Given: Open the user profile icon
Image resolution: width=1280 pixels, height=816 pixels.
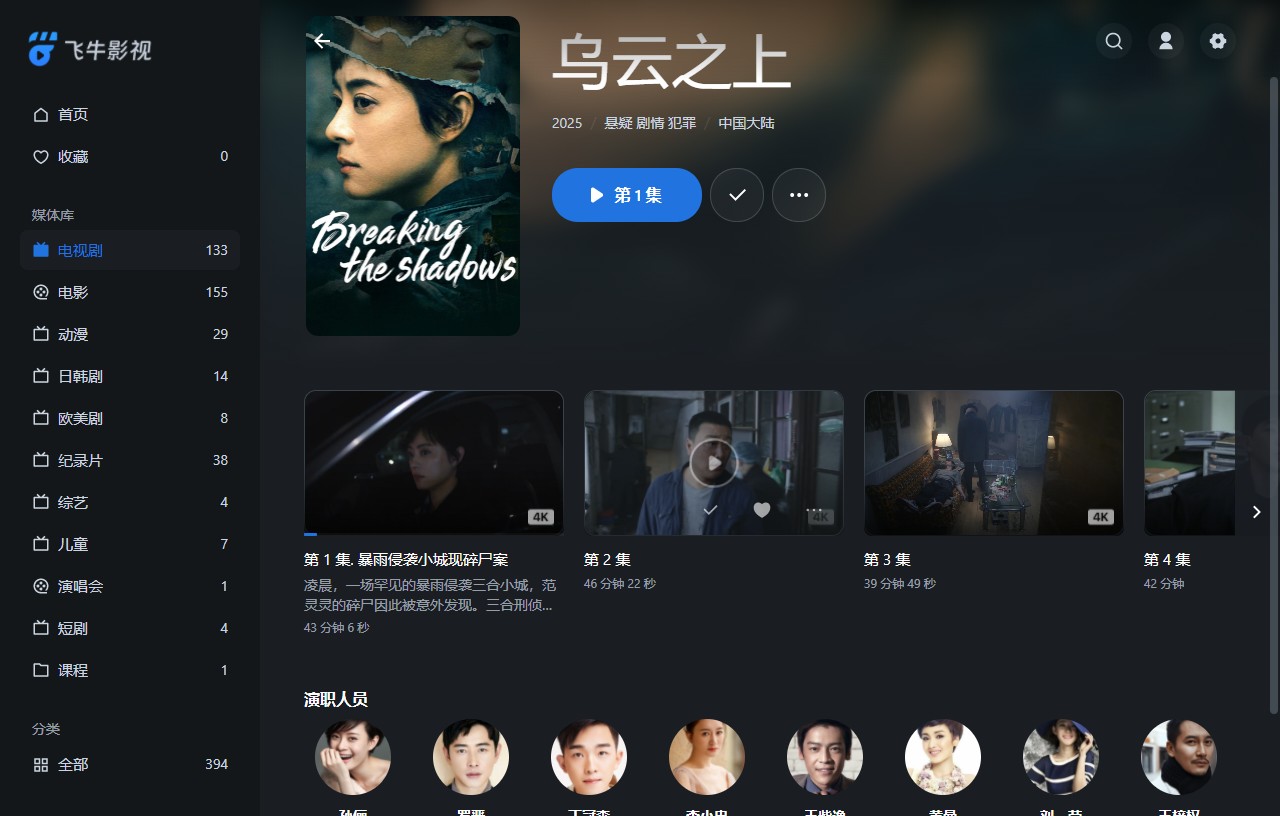Looking at the screenshot, I should click(1166, 41).
